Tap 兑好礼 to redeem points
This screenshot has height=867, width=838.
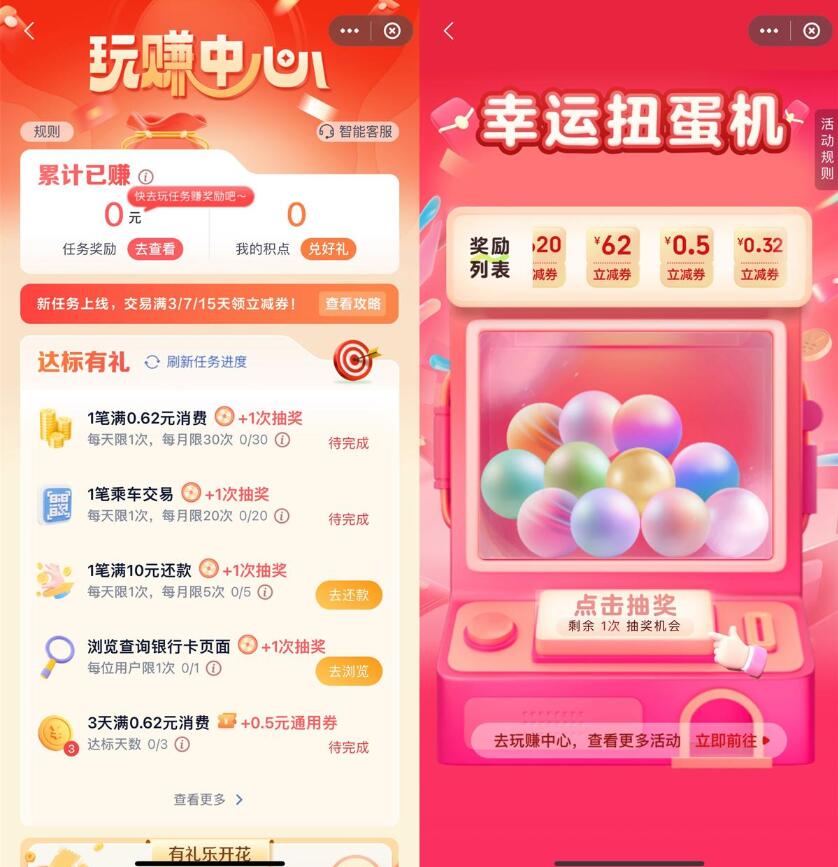point(328,249)
